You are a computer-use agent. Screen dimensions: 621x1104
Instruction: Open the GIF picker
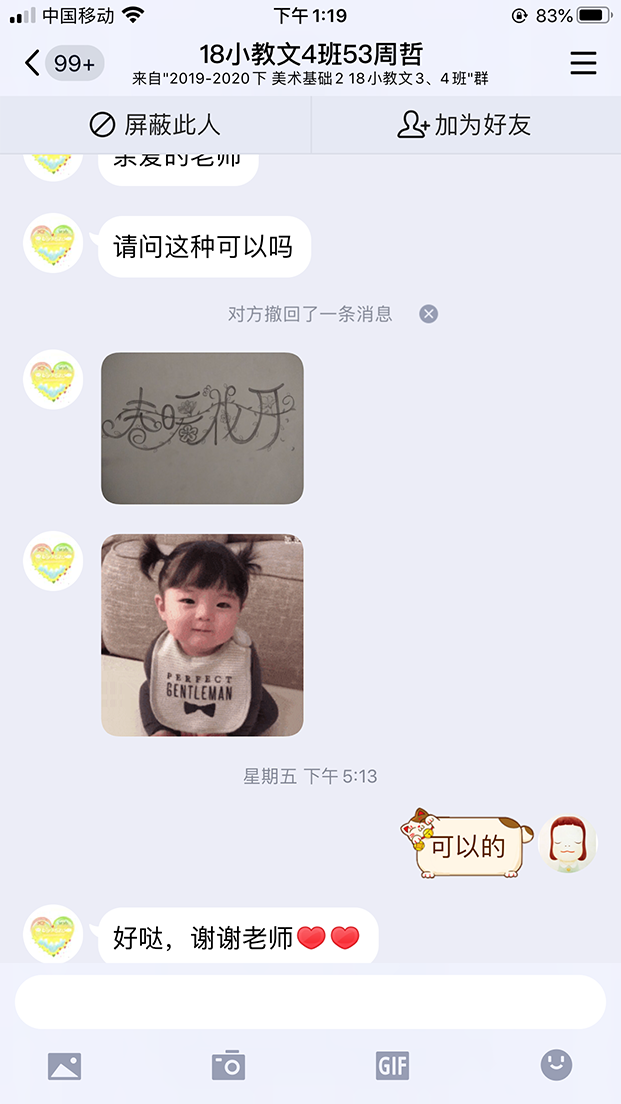(392, 1066)
